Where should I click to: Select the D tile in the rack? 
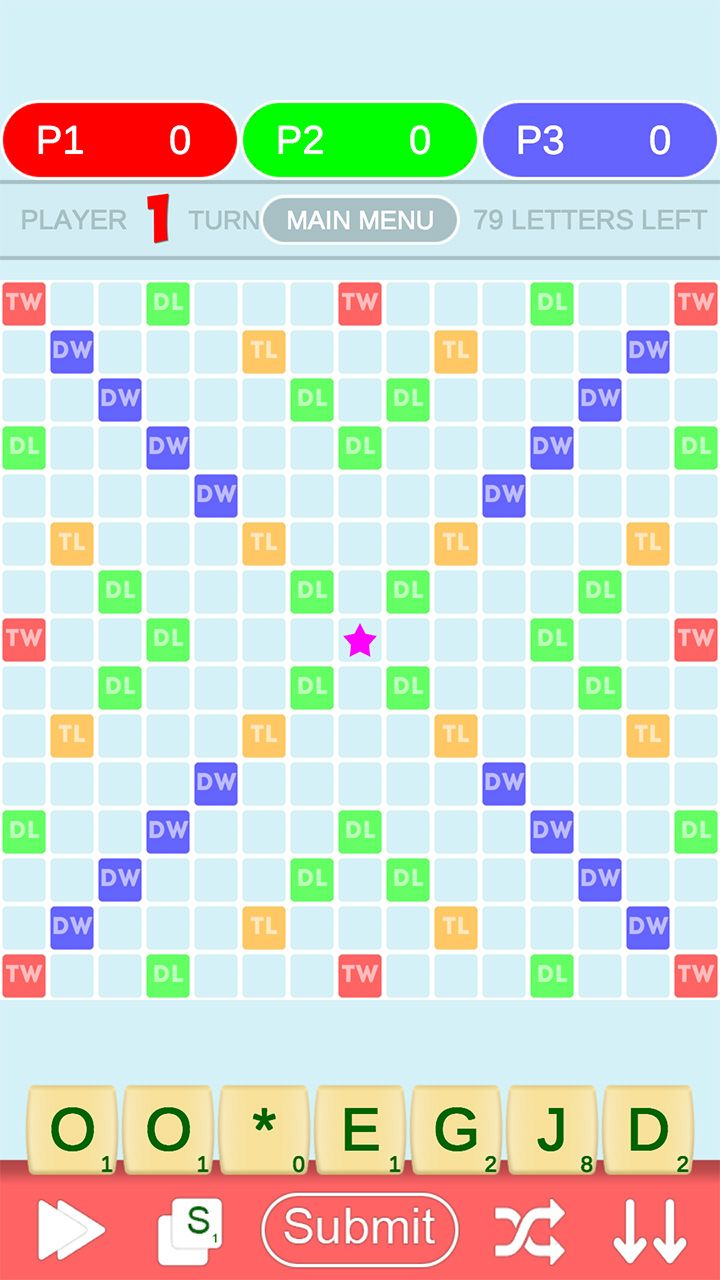648,1130
